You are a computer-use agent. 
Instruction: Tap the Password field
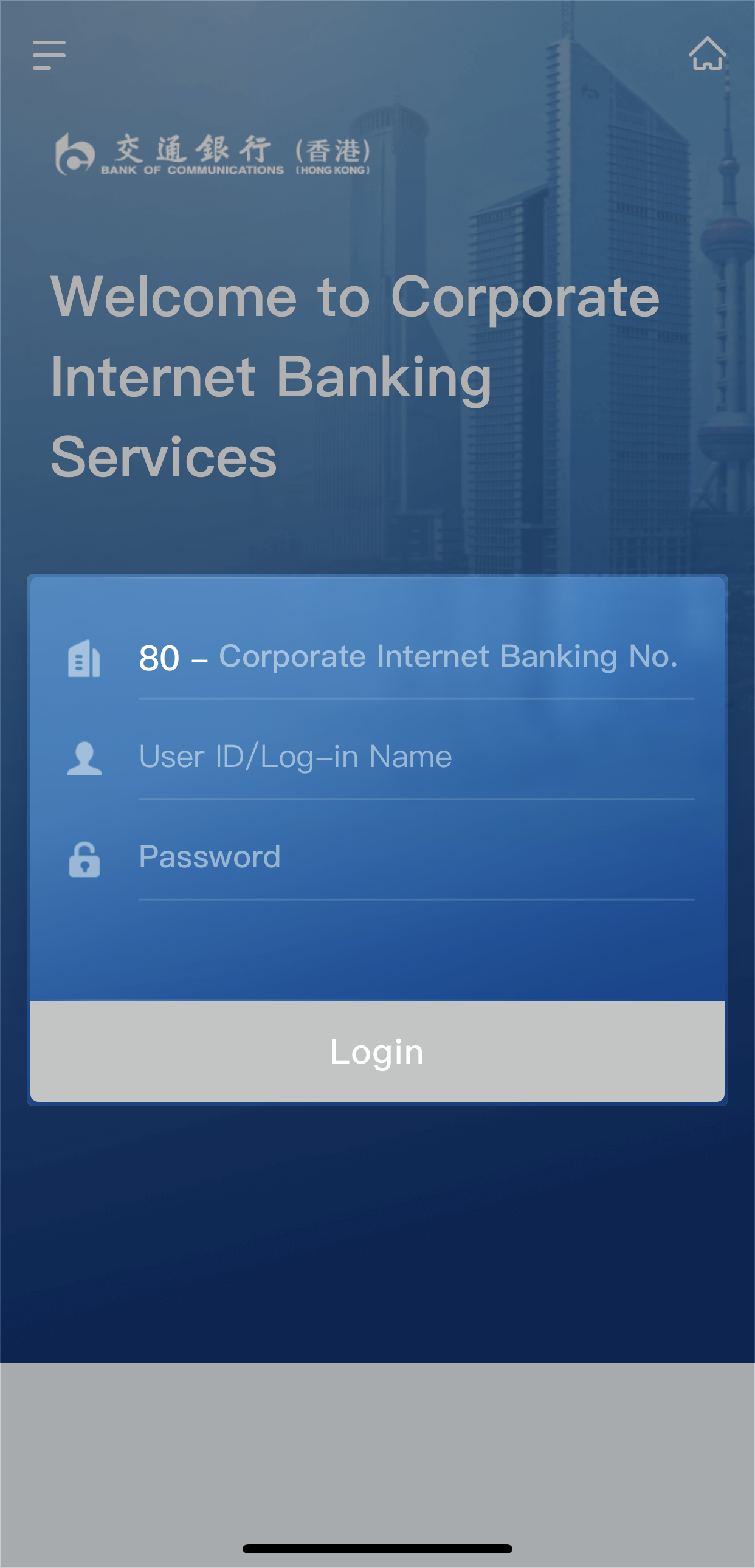coord(416,857)
